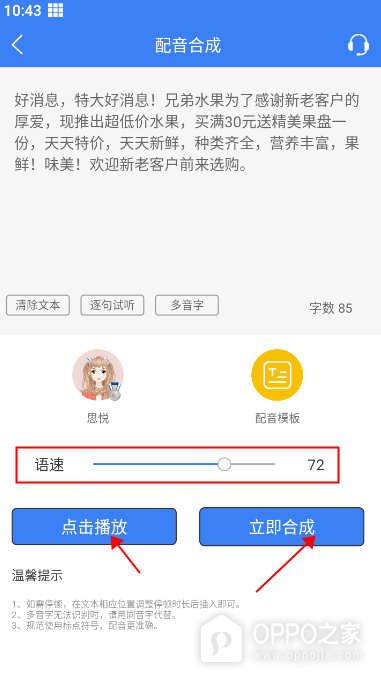Clear text with the 清除文本 button
This screenshot has width=381, height=682.
click(x=38, y=305)
